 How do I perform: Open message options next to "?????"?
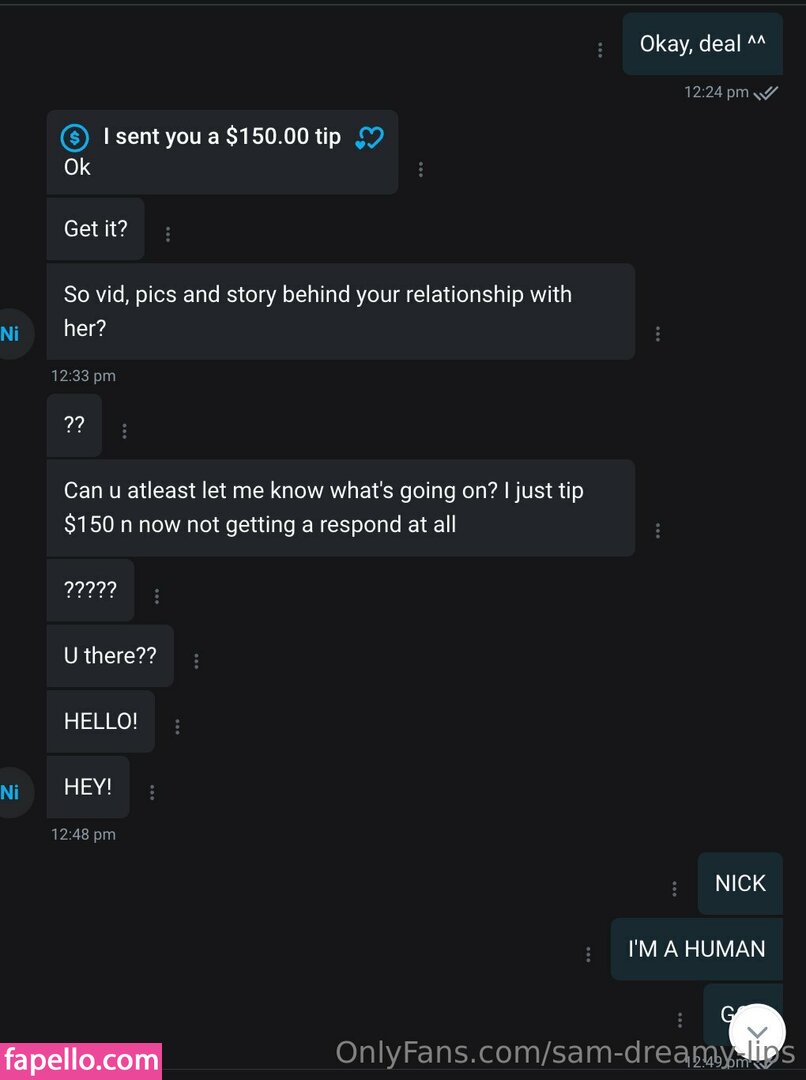tap(157, 596)
